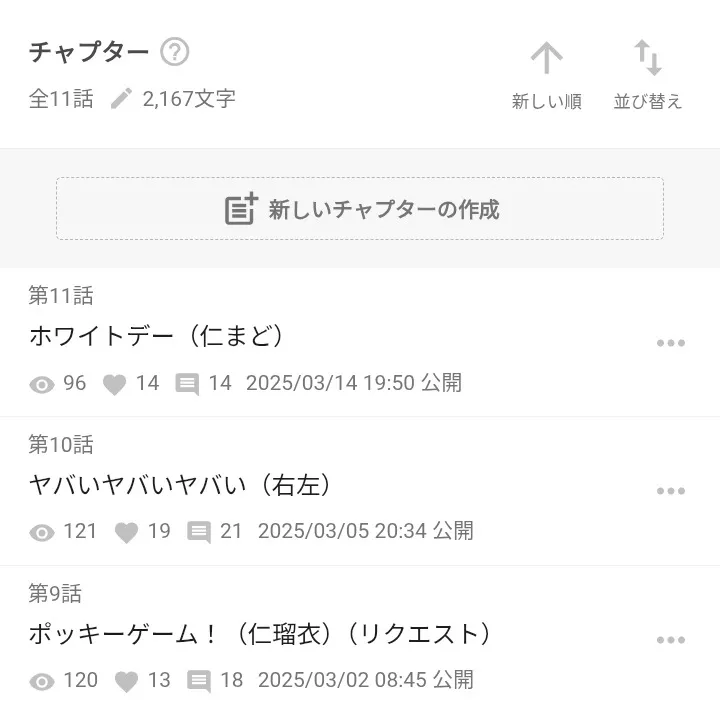
Task: Open chapter ポッキーゲーム！（仁瑠衣）（リクエスト）
Action: tap(260, 634)
